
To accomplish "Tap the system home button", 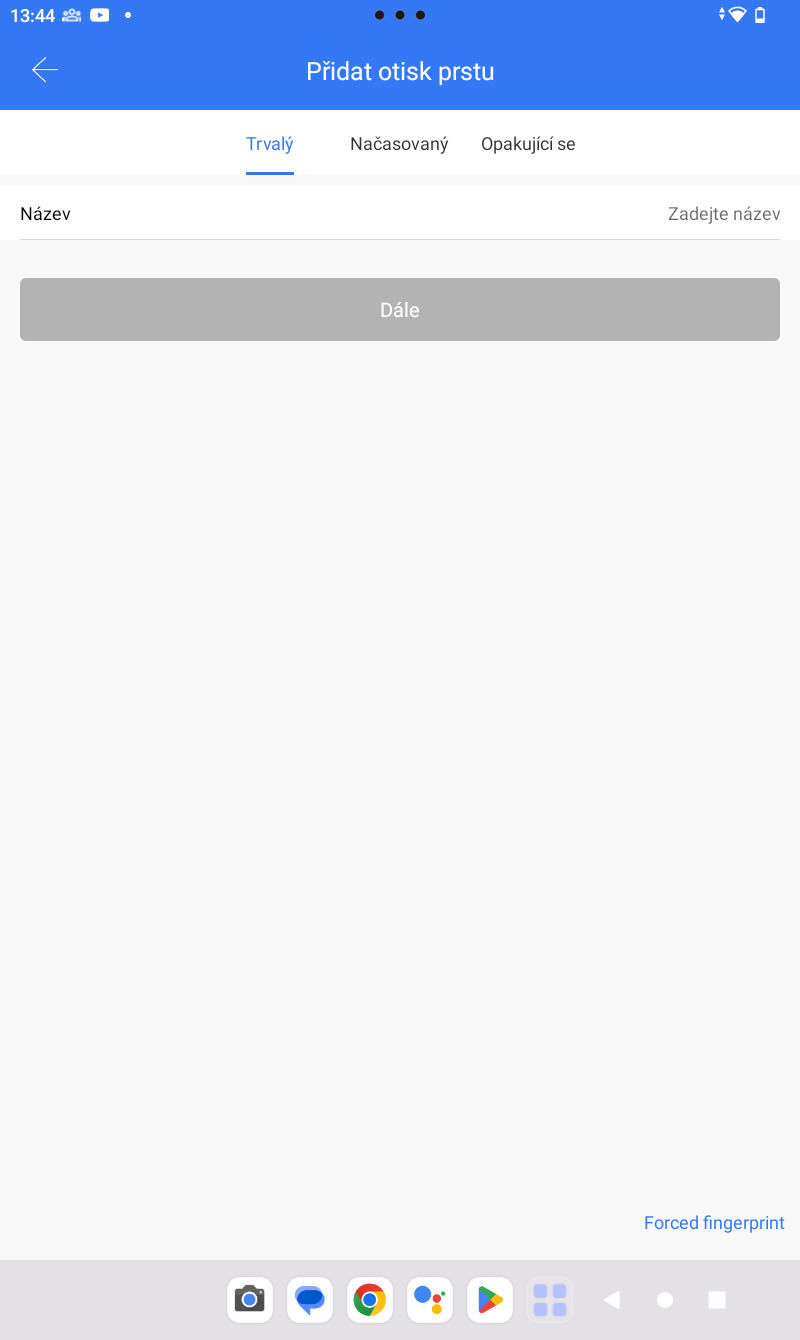I will coord(665,1300).
